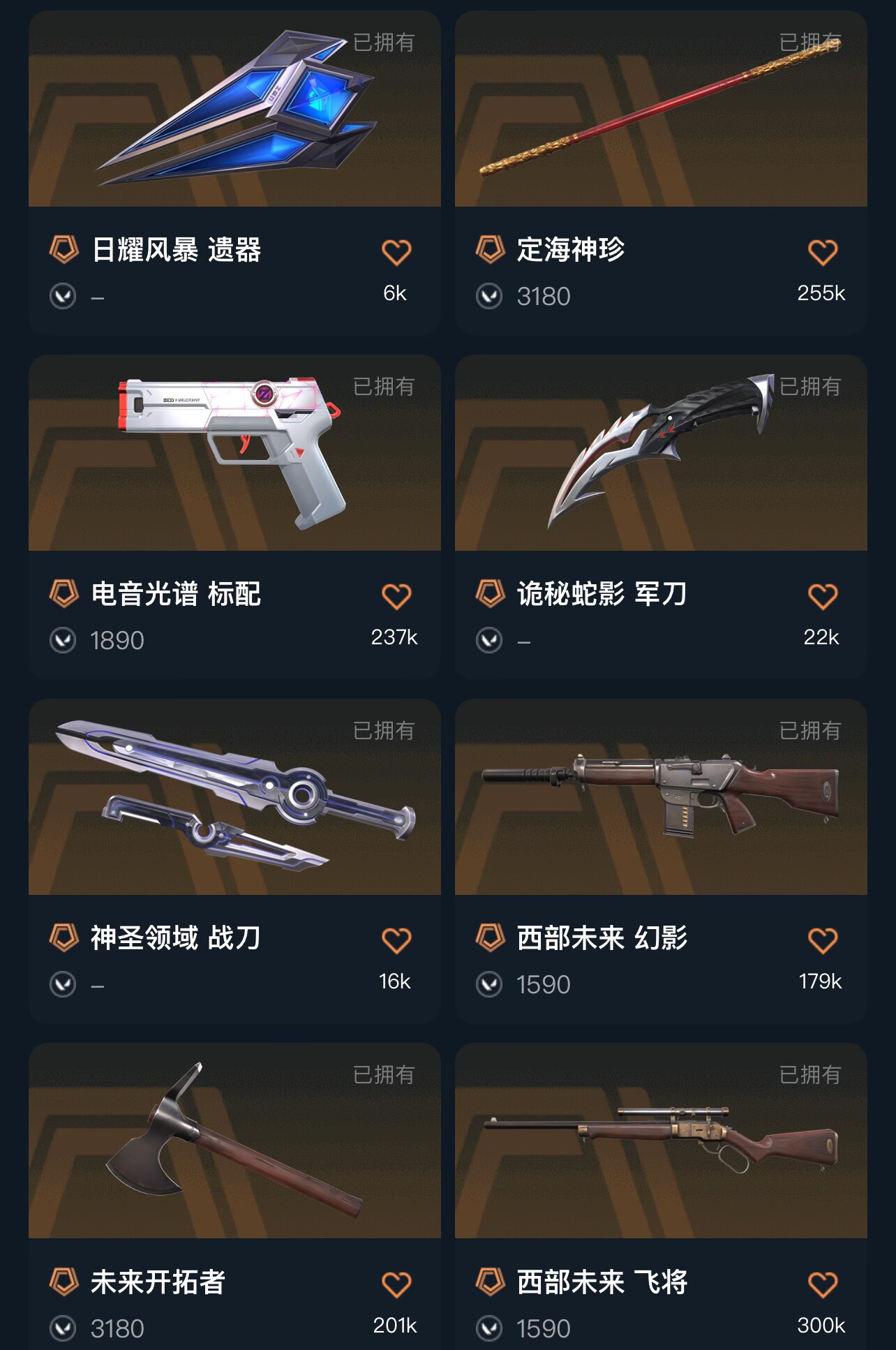896x1350 pixels.
Task: View the 电音光谱 标配 skin
Action: [234, 453]
